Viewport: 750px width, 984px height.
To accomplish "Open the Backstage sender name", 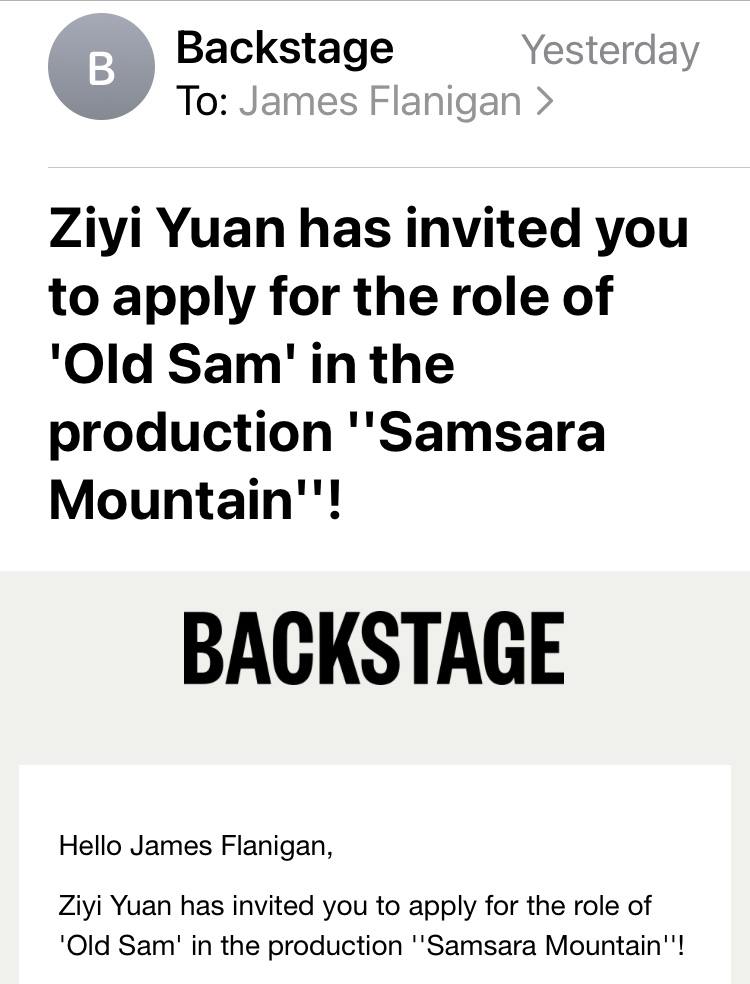I will [x=285, y=48].
